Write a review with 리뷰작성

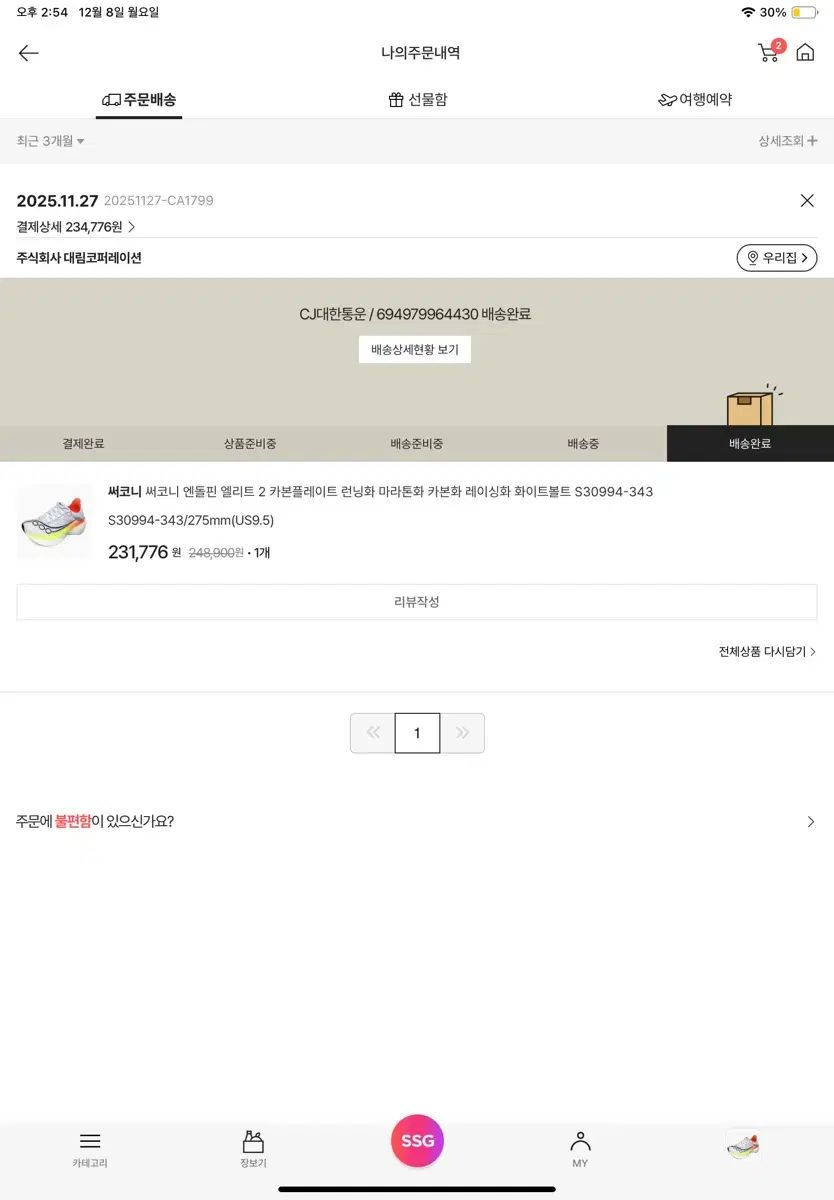pos(417,602)
